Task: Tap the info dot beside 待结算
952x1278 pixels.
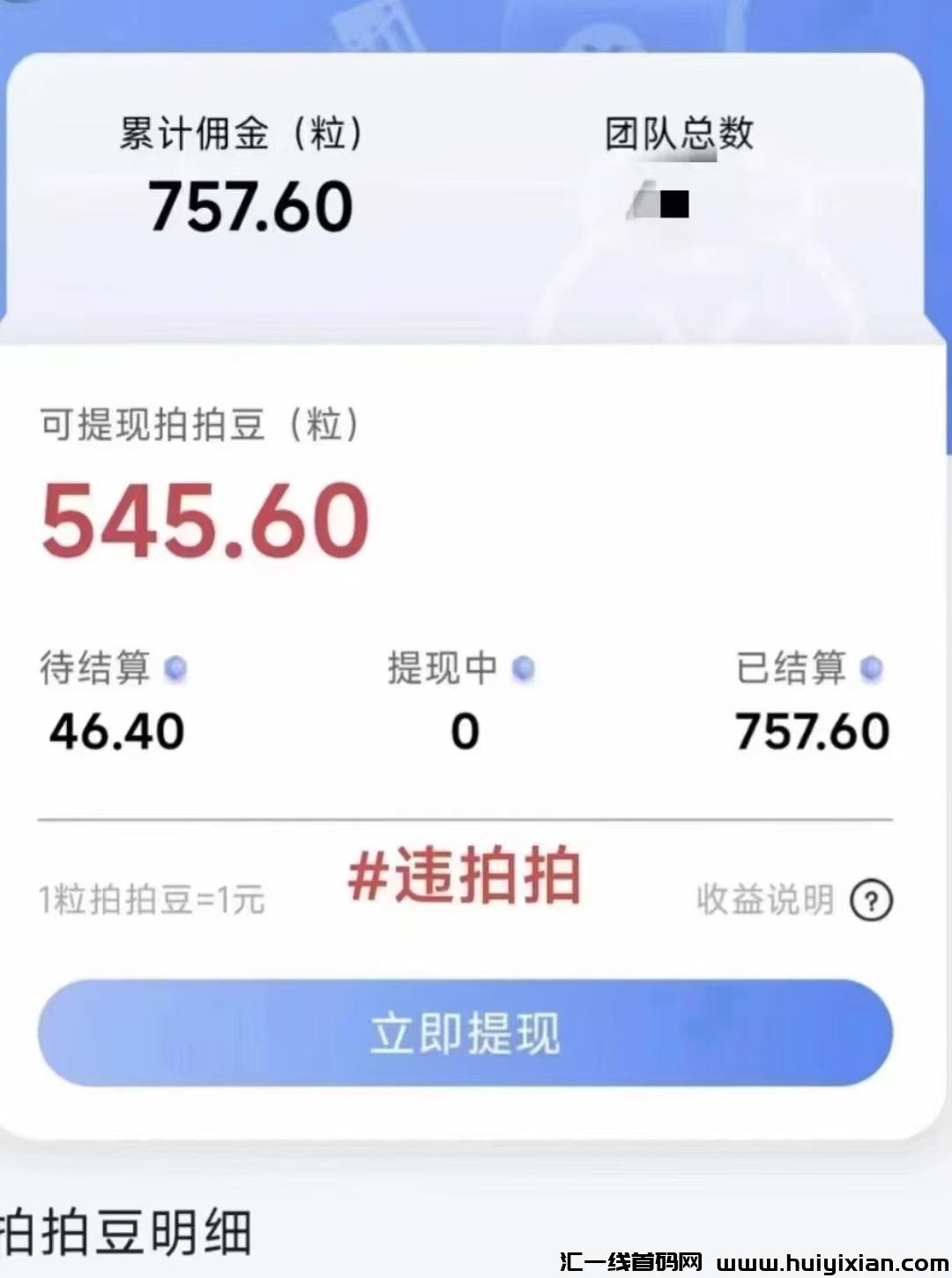Action: 176,668
